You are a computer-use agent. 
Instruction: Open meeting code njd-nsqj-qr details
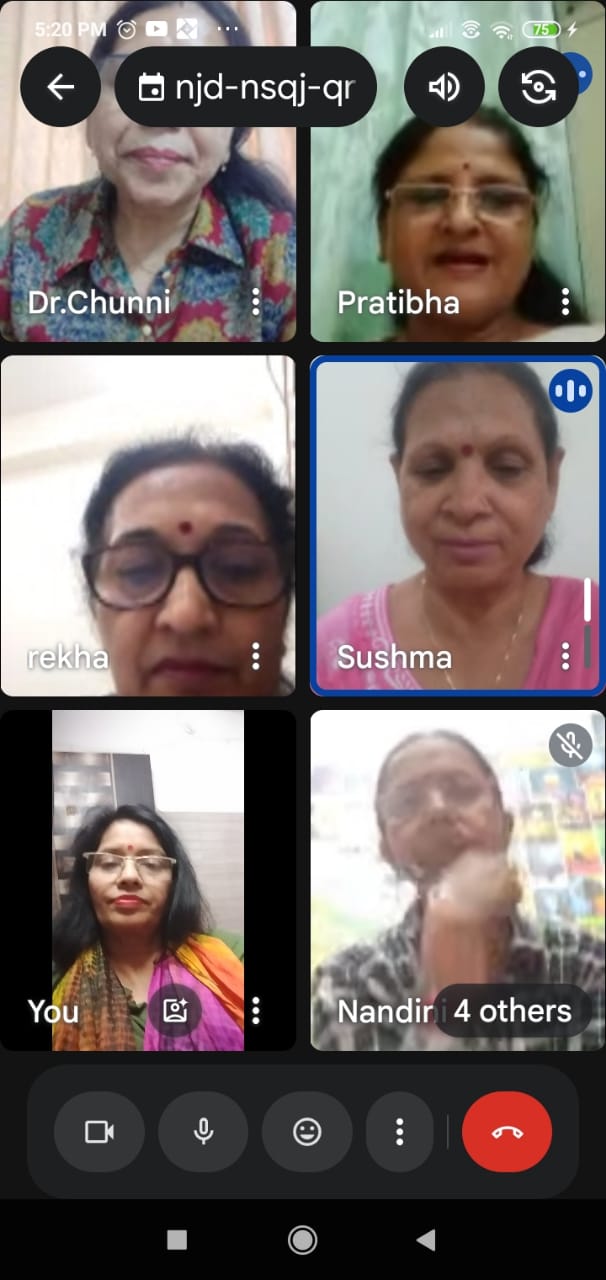tap(246, 87)
